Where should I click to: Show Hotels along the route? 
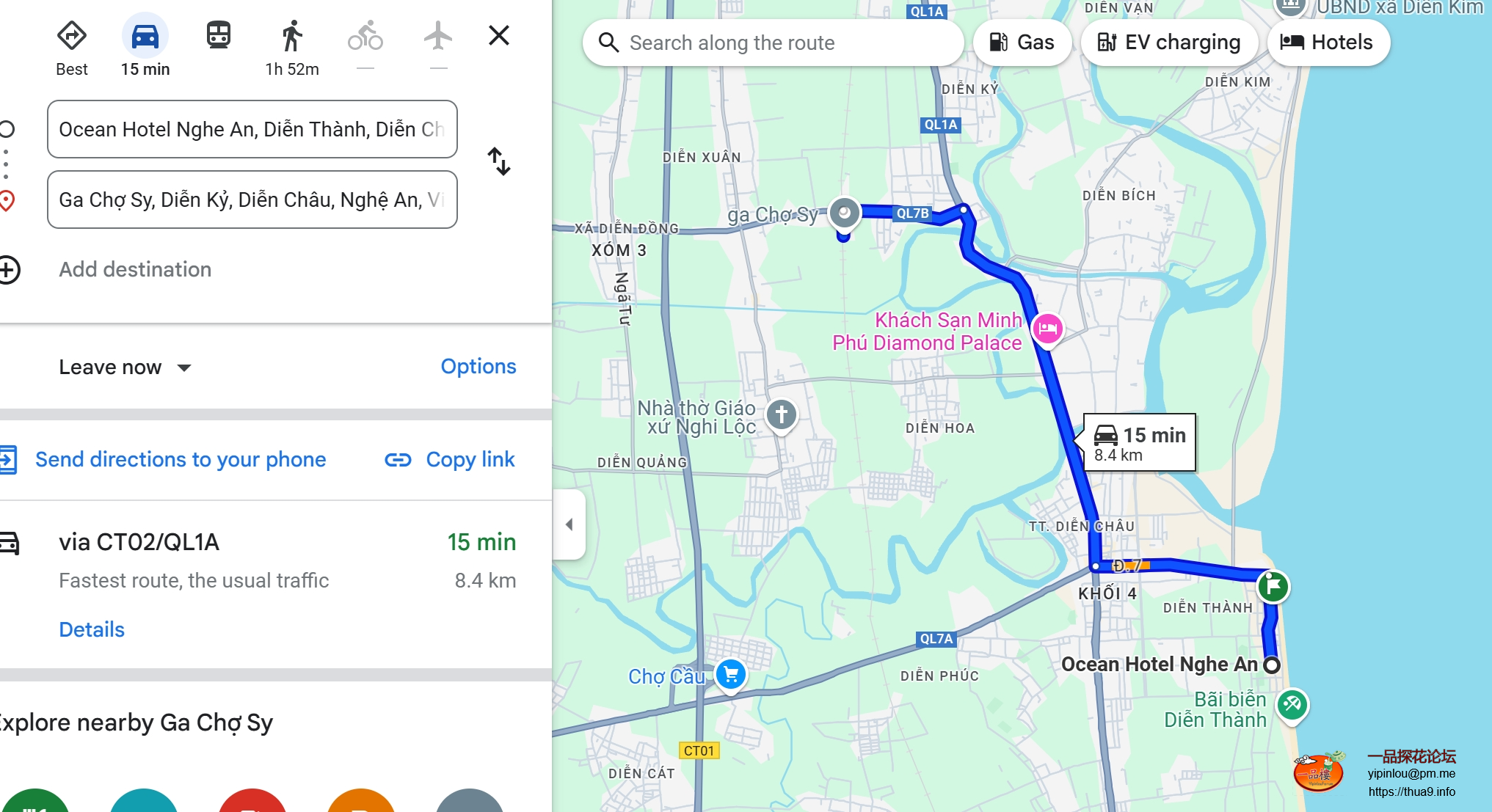click(1328, 43)
